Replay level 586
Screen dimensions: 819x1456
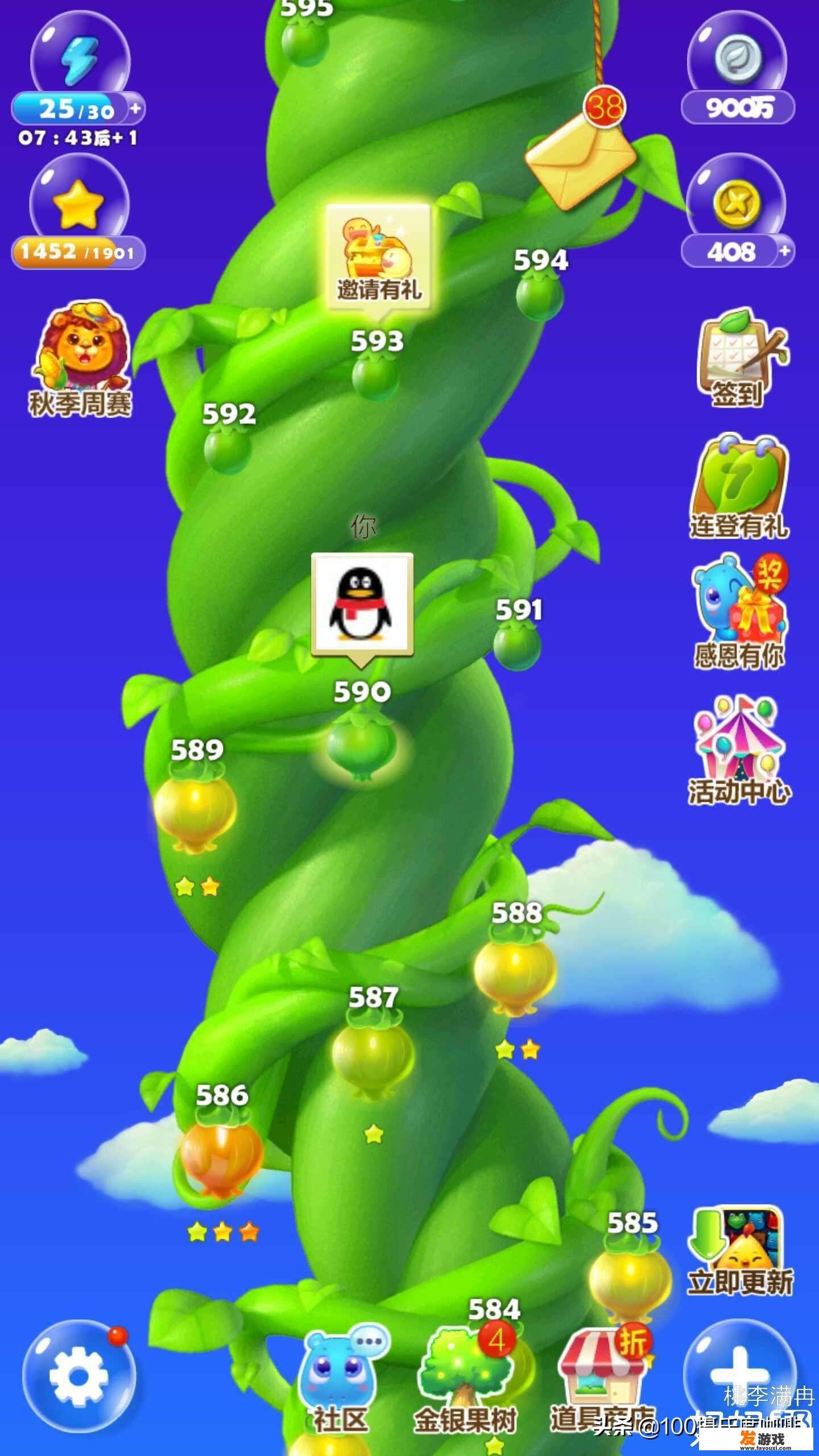221,1157
